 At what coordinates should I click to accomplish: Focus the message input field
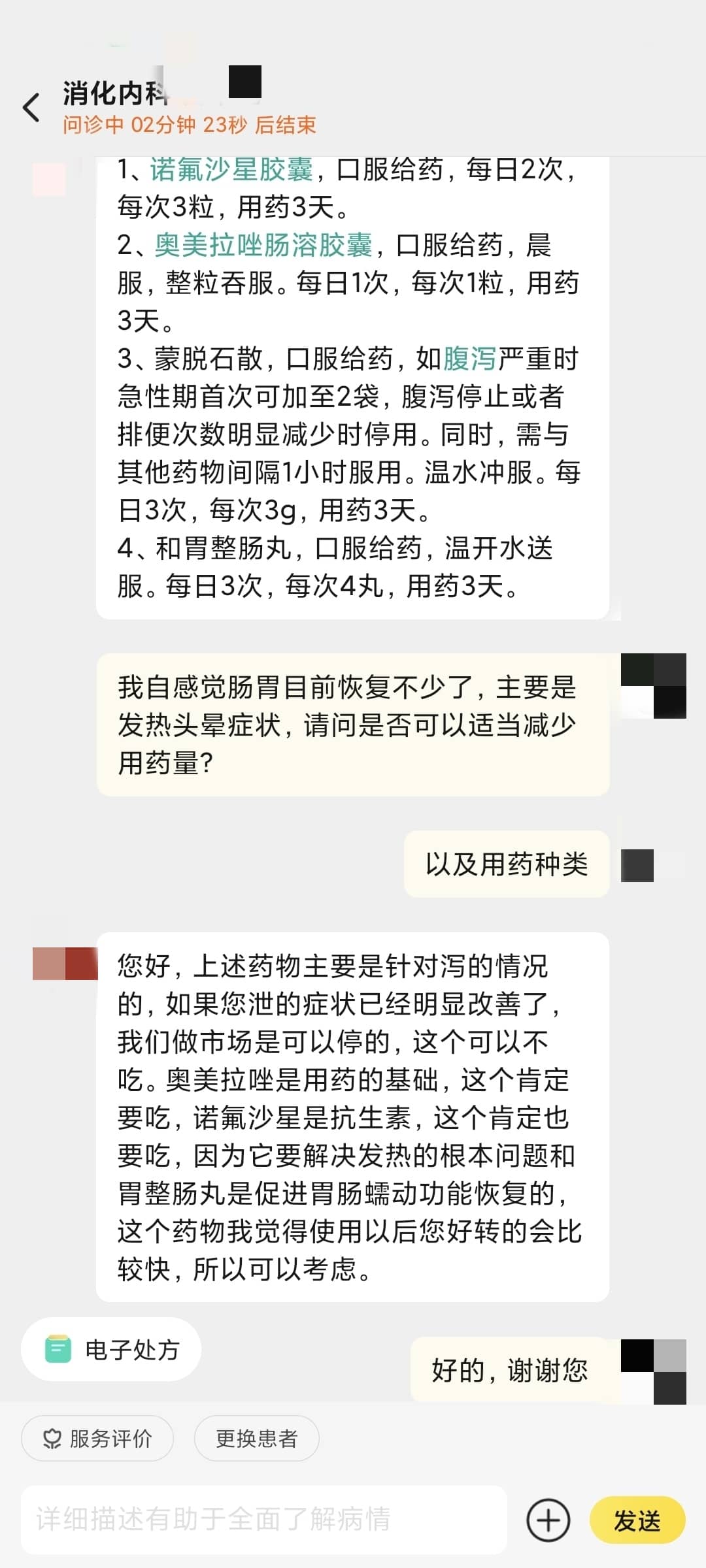pyautogui.click(x=264, y=1520)
